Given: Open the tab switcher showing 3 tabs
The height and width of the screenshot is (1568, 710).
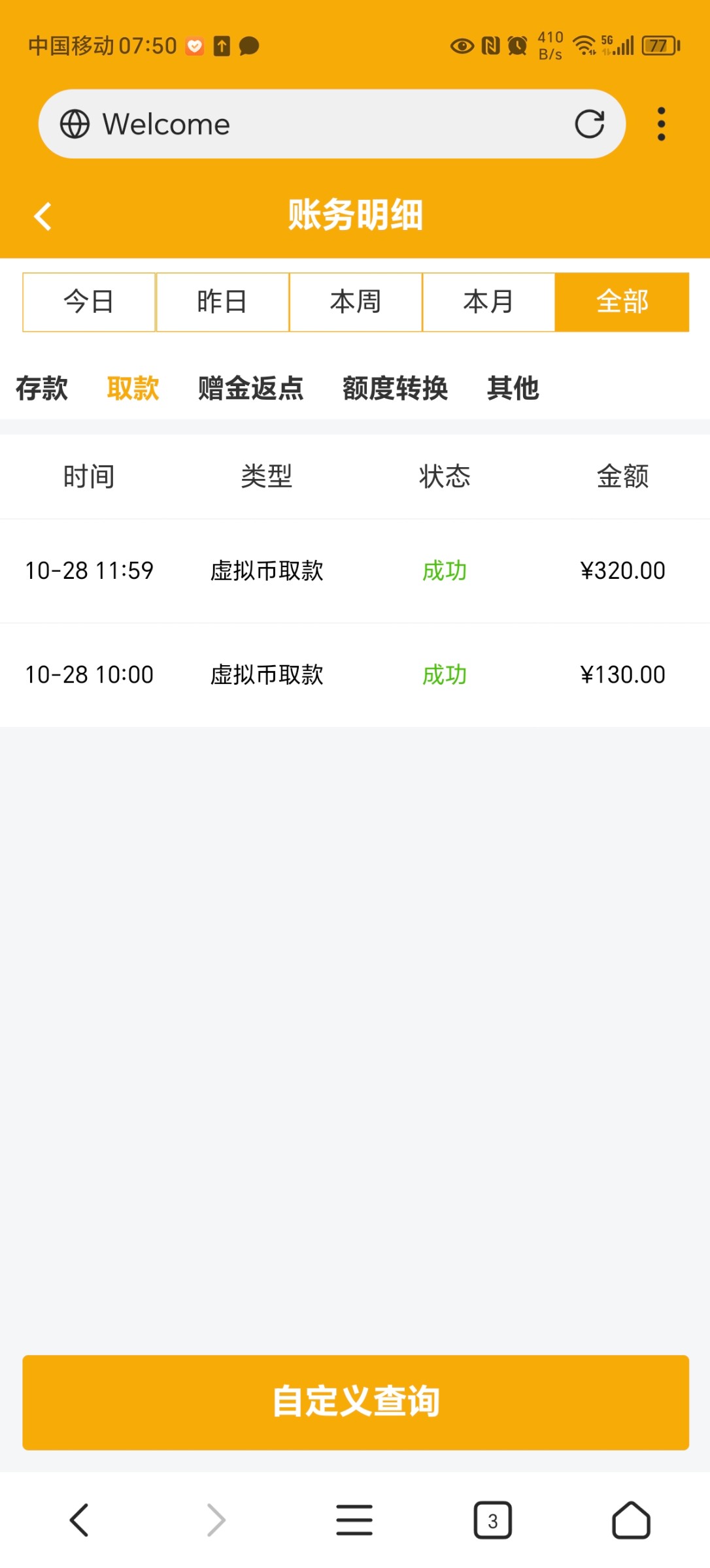Looking at the screenshot, I should point(493,1520).
